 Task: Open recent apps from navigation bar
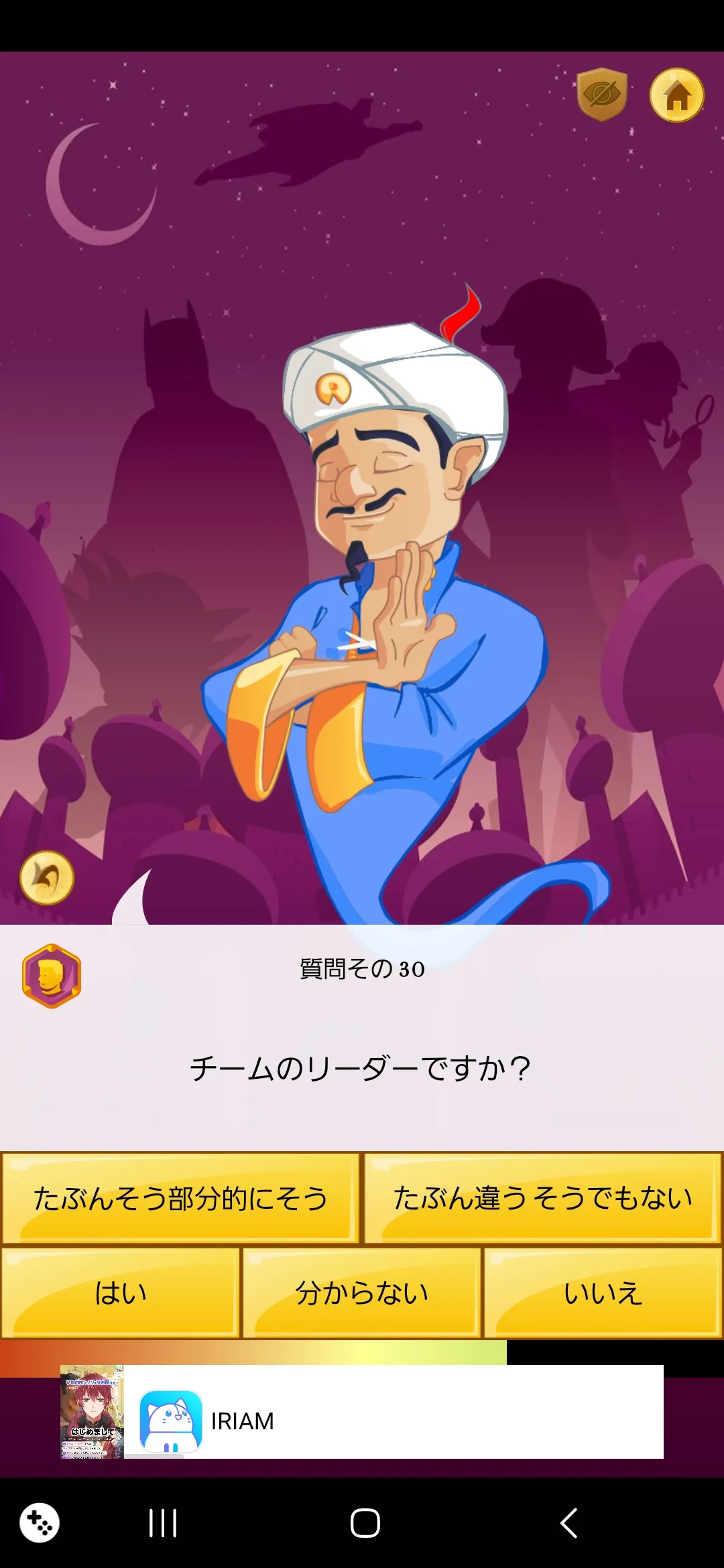(163, 1522)
